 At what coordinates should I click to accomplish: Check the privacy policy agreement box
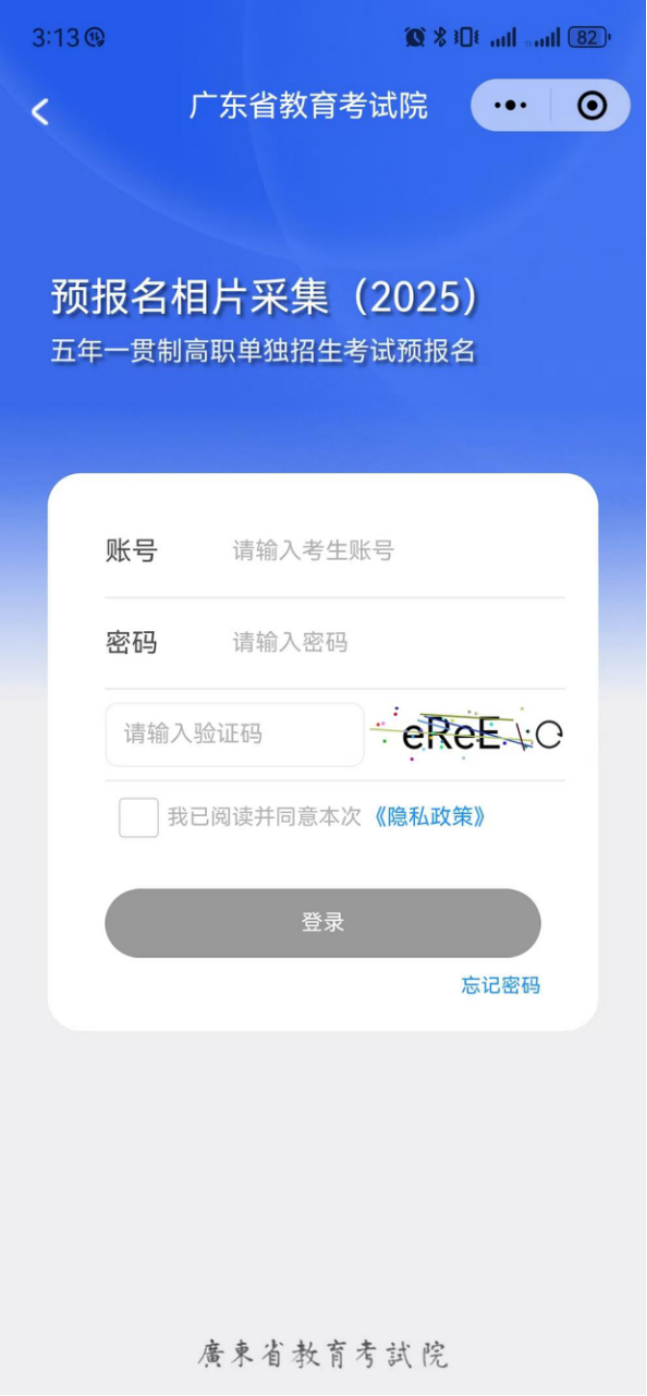coord(138,817)
